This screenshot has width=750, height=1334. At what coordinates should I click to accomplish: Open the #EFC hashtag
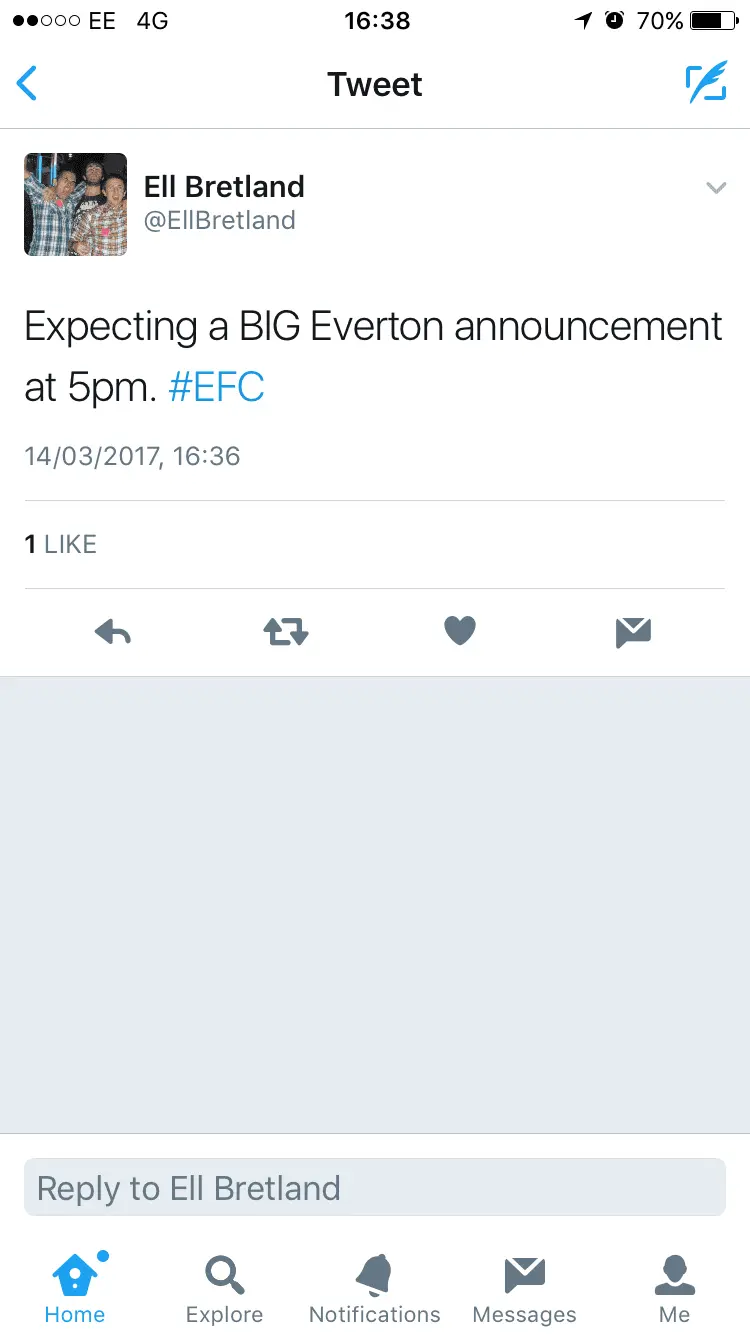[217, 387]
